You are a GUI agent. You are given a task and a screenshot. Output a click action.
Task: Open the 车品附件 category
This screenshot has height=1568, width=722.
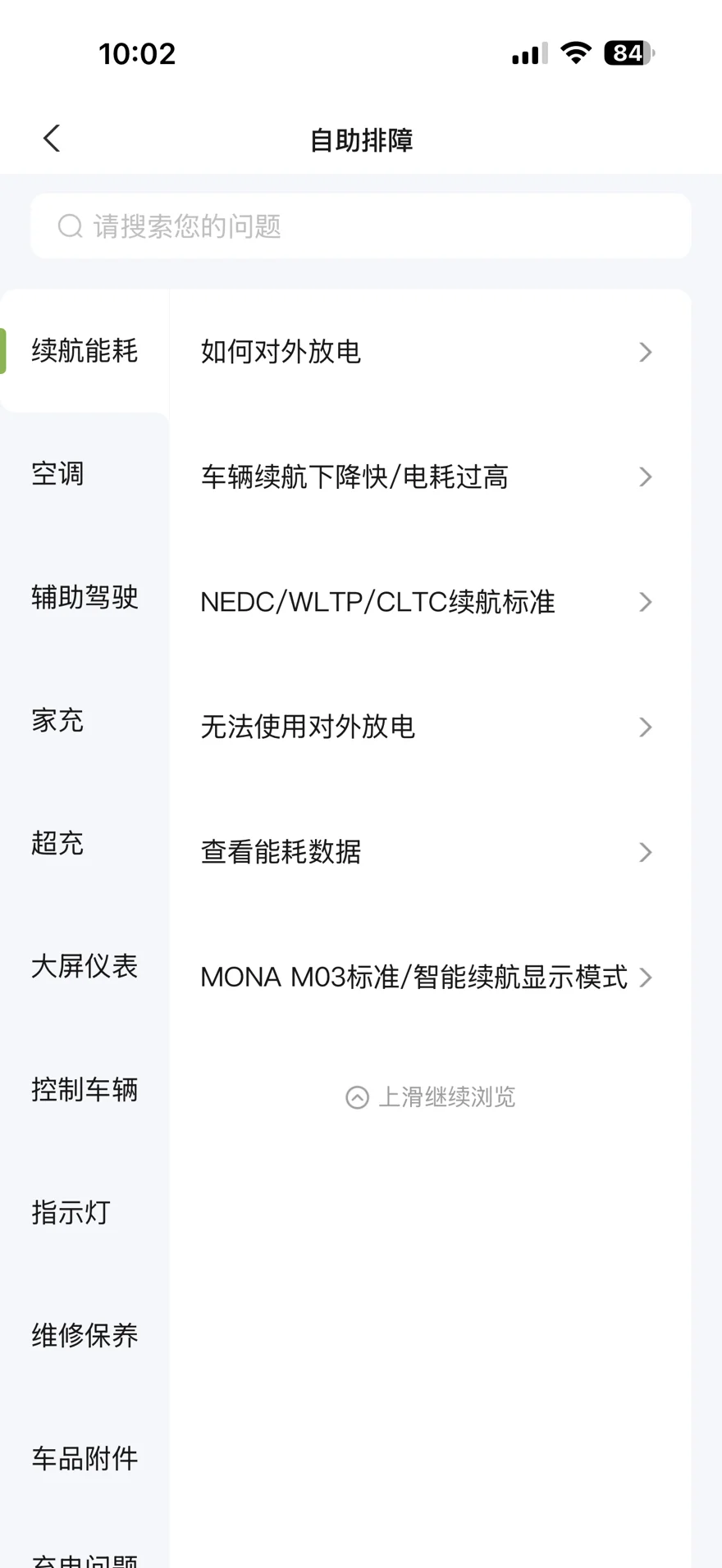coord(85,1459)
